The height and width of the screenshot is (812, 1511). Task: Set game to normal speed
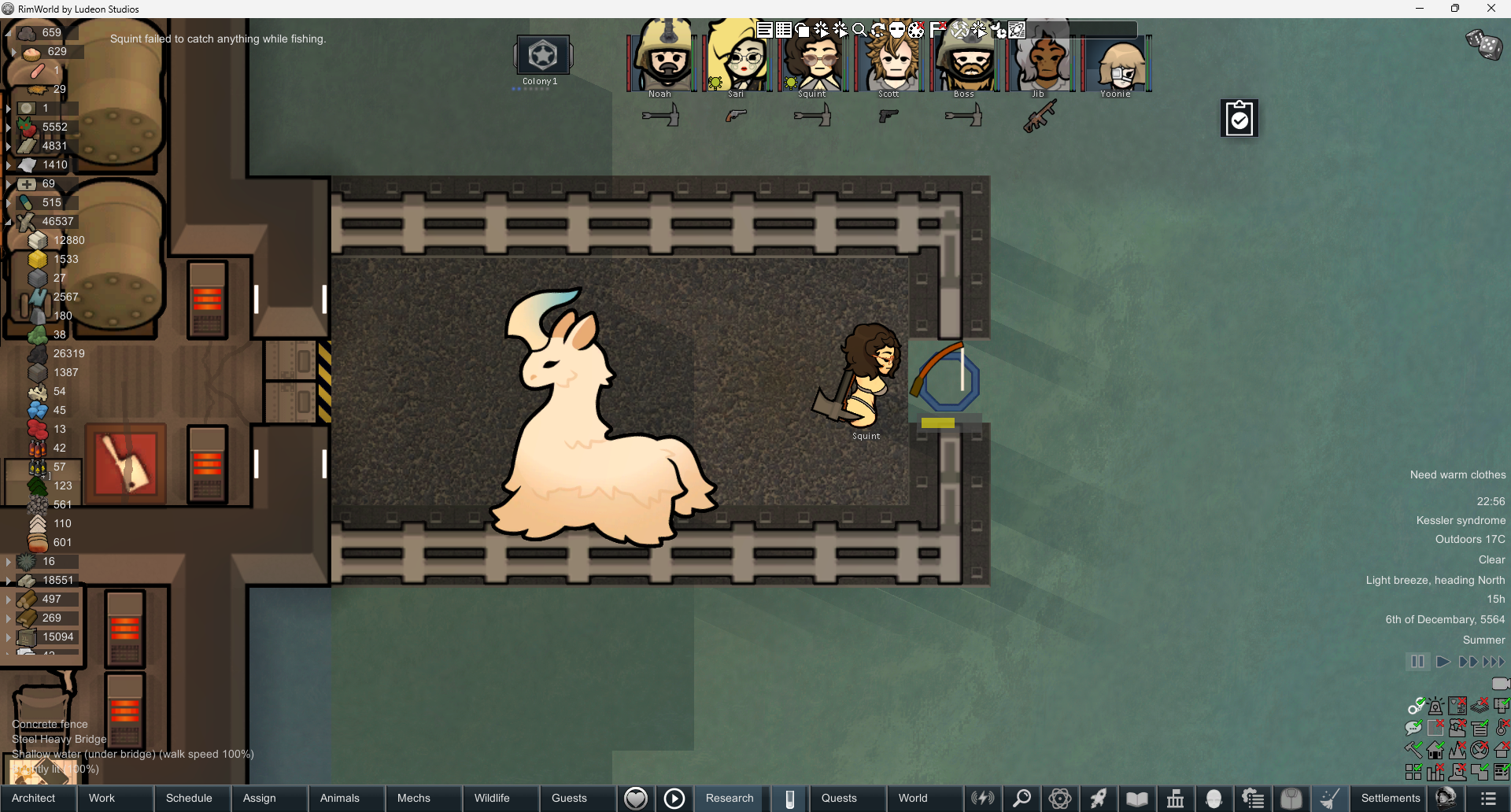pyautogui.click(x=1443, y=662)
